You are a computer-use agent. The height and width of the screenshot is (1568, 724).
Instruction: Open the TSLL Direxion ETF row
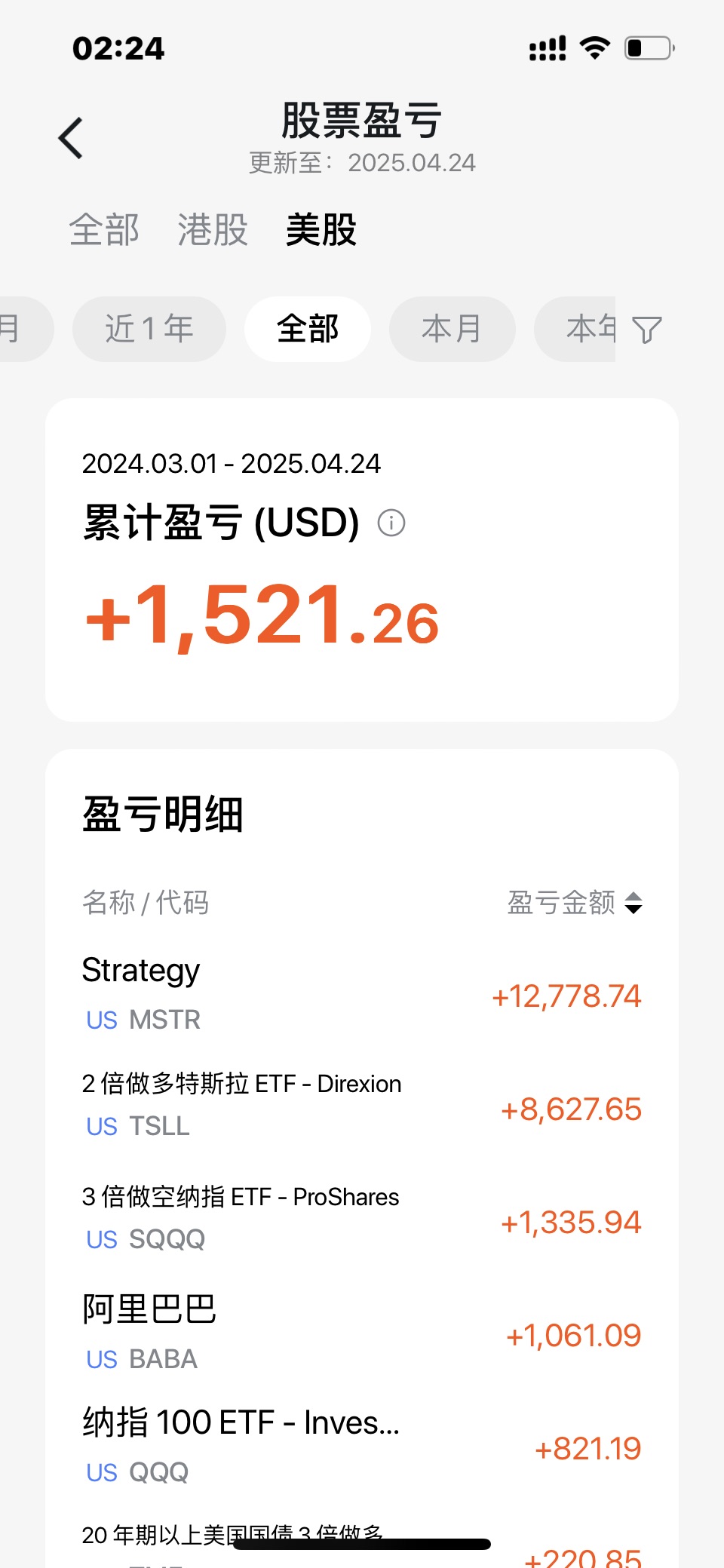click(x=362, y=1106)
